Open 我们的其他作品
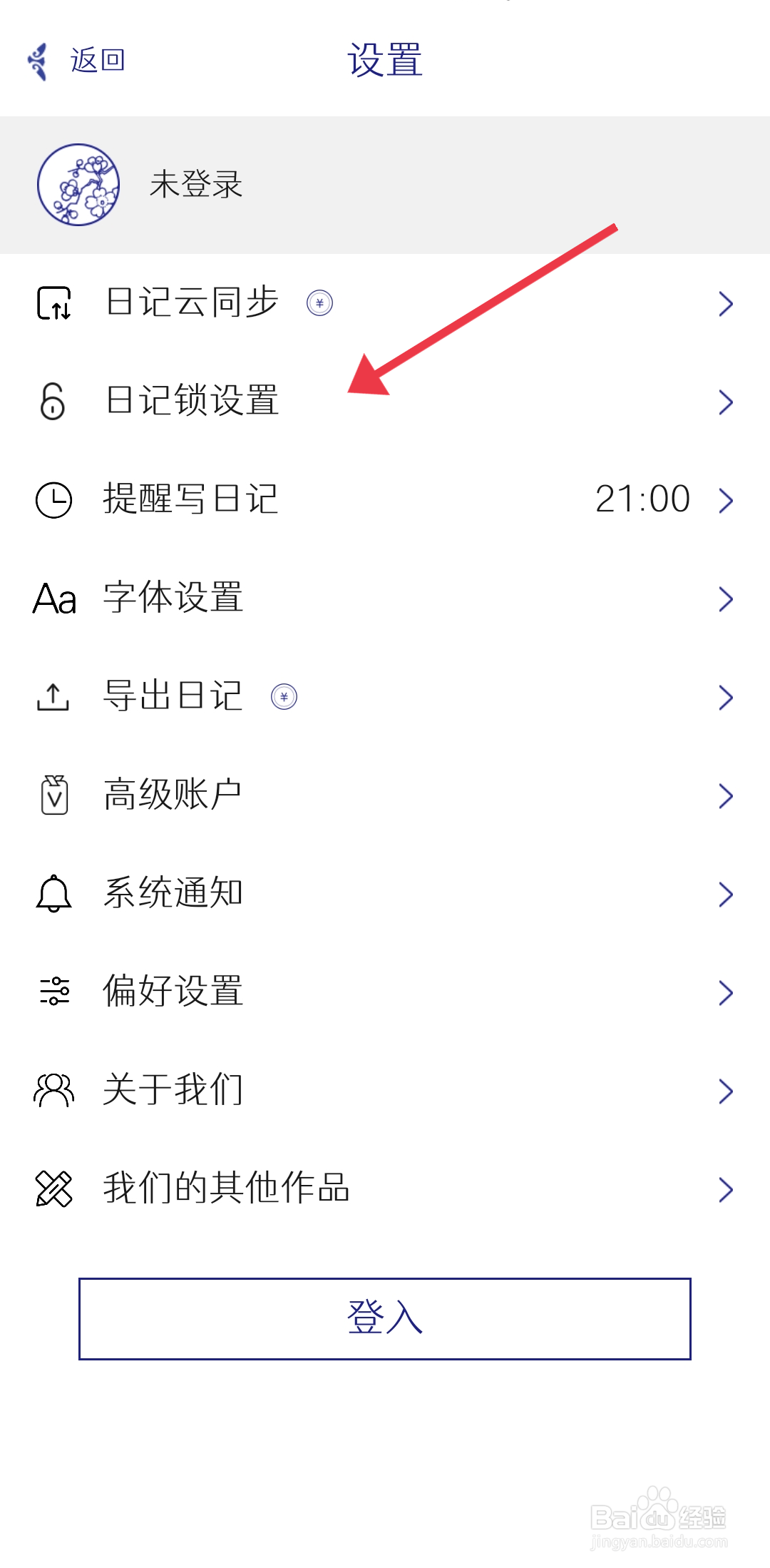 tap(385, 1189)
